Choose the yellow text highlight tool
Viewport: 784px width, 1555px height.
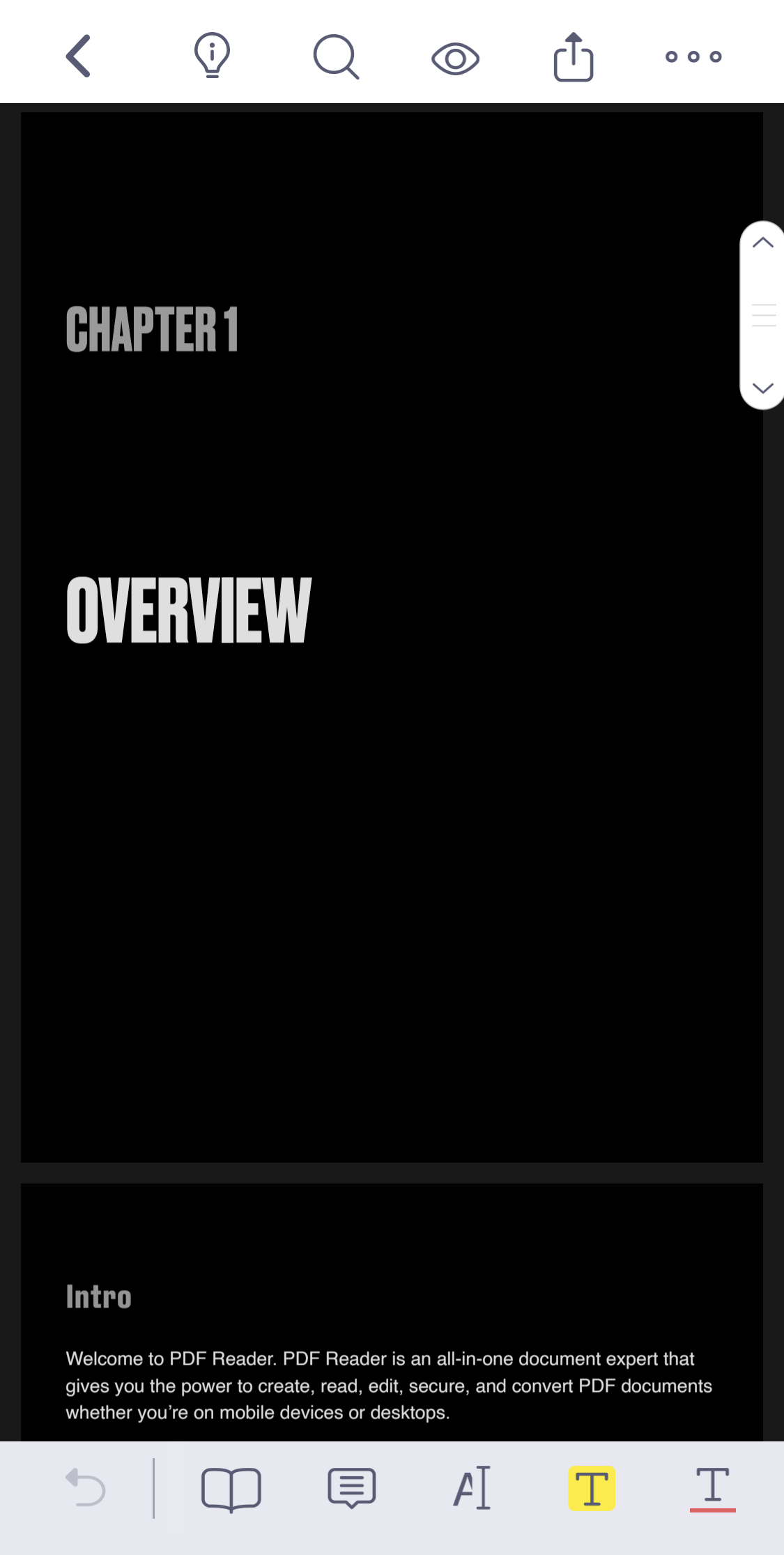(x=592, y=1488)
